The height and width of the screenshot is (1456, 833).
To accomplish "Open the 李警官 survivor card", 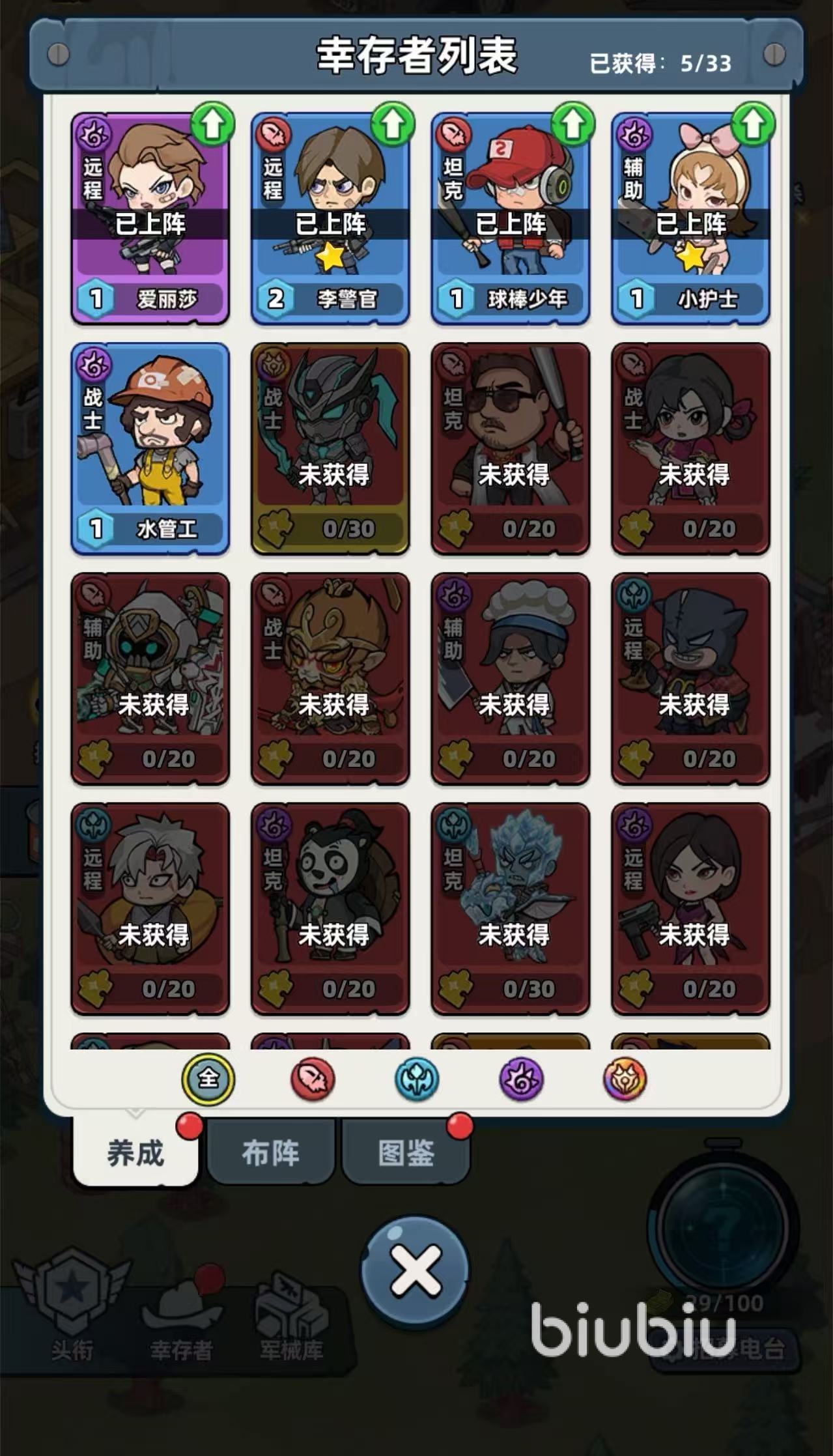I will coord(330,218).
